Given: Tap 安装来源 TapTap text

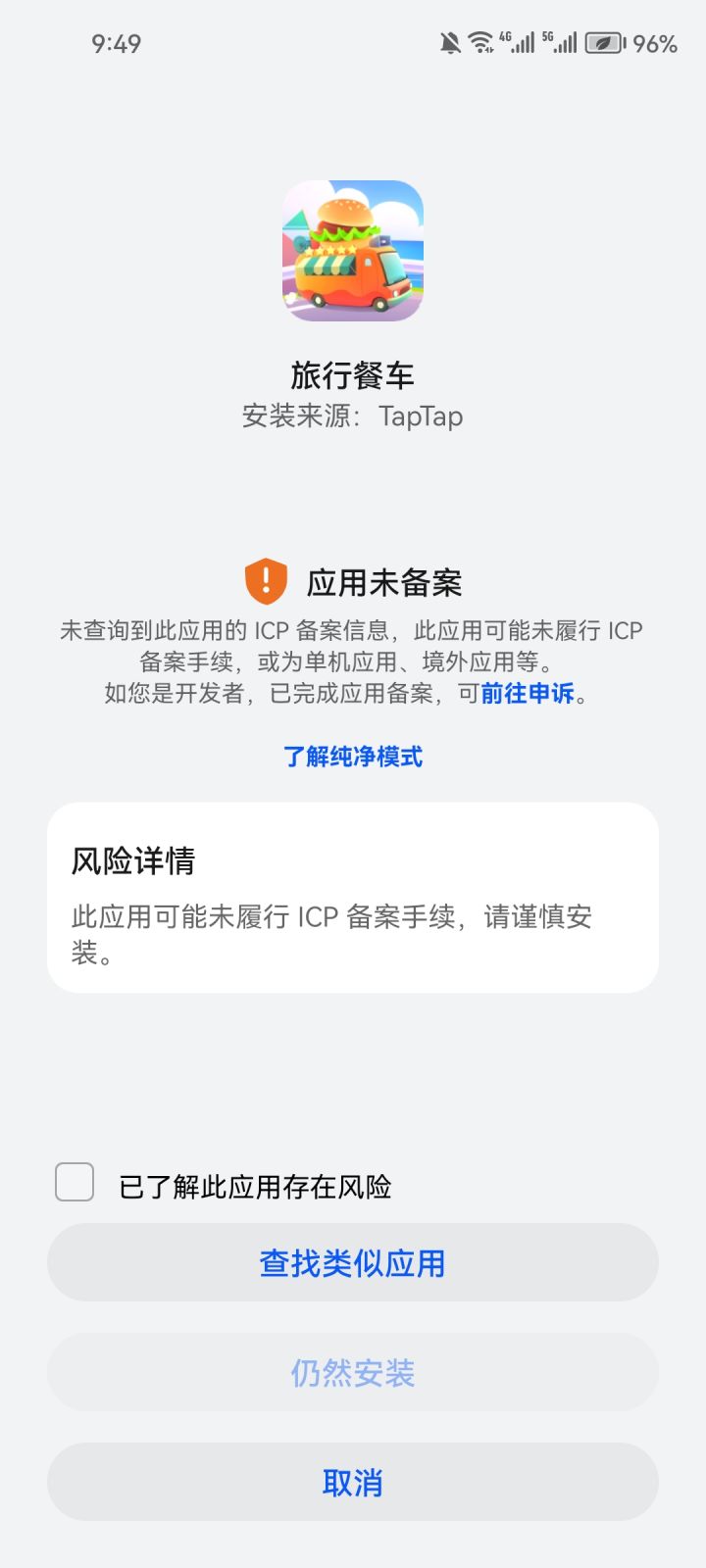Looking at the screenshot, I should pos(353,416).
